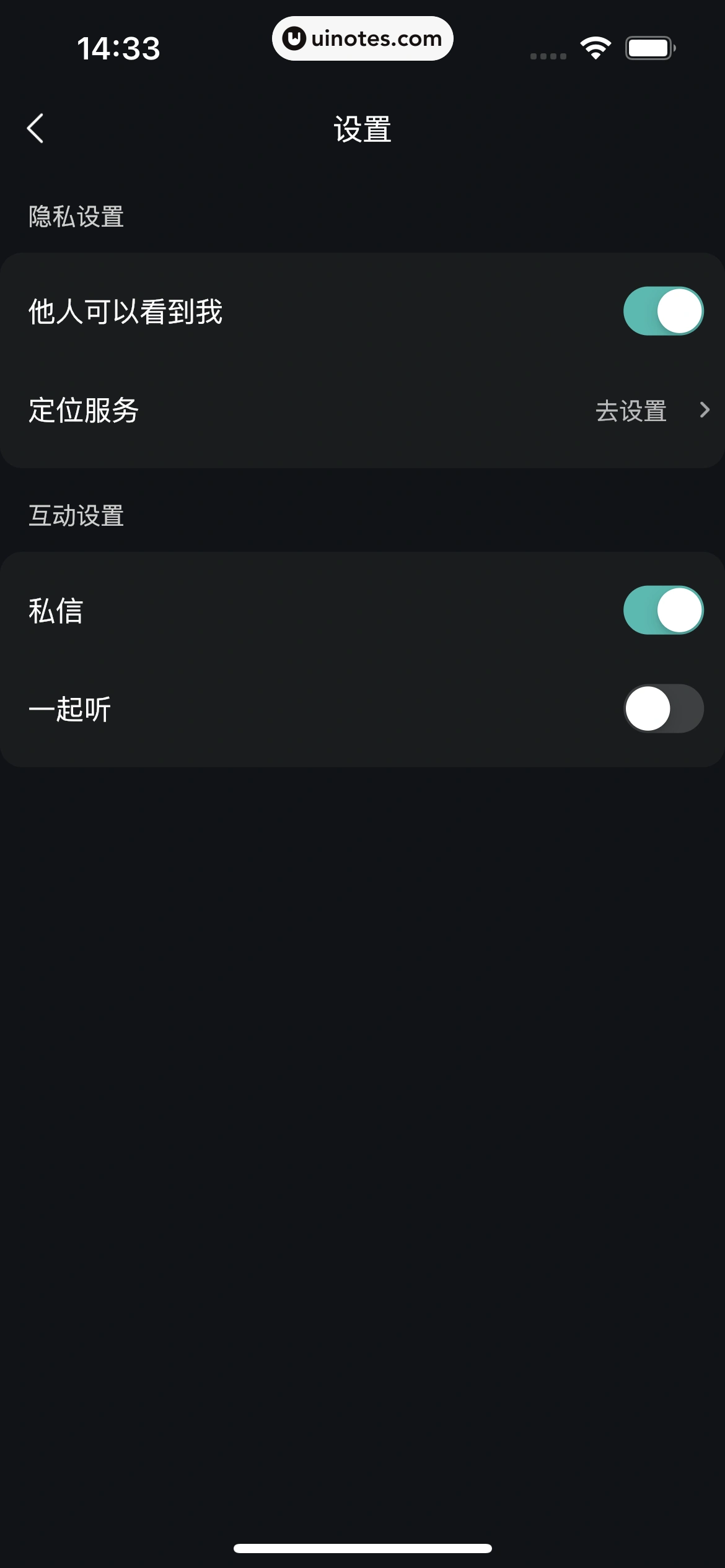725x1568 pixels.
Task: Turn off the 他人可以看到我 switch
Action: click(x=662, y=311)
